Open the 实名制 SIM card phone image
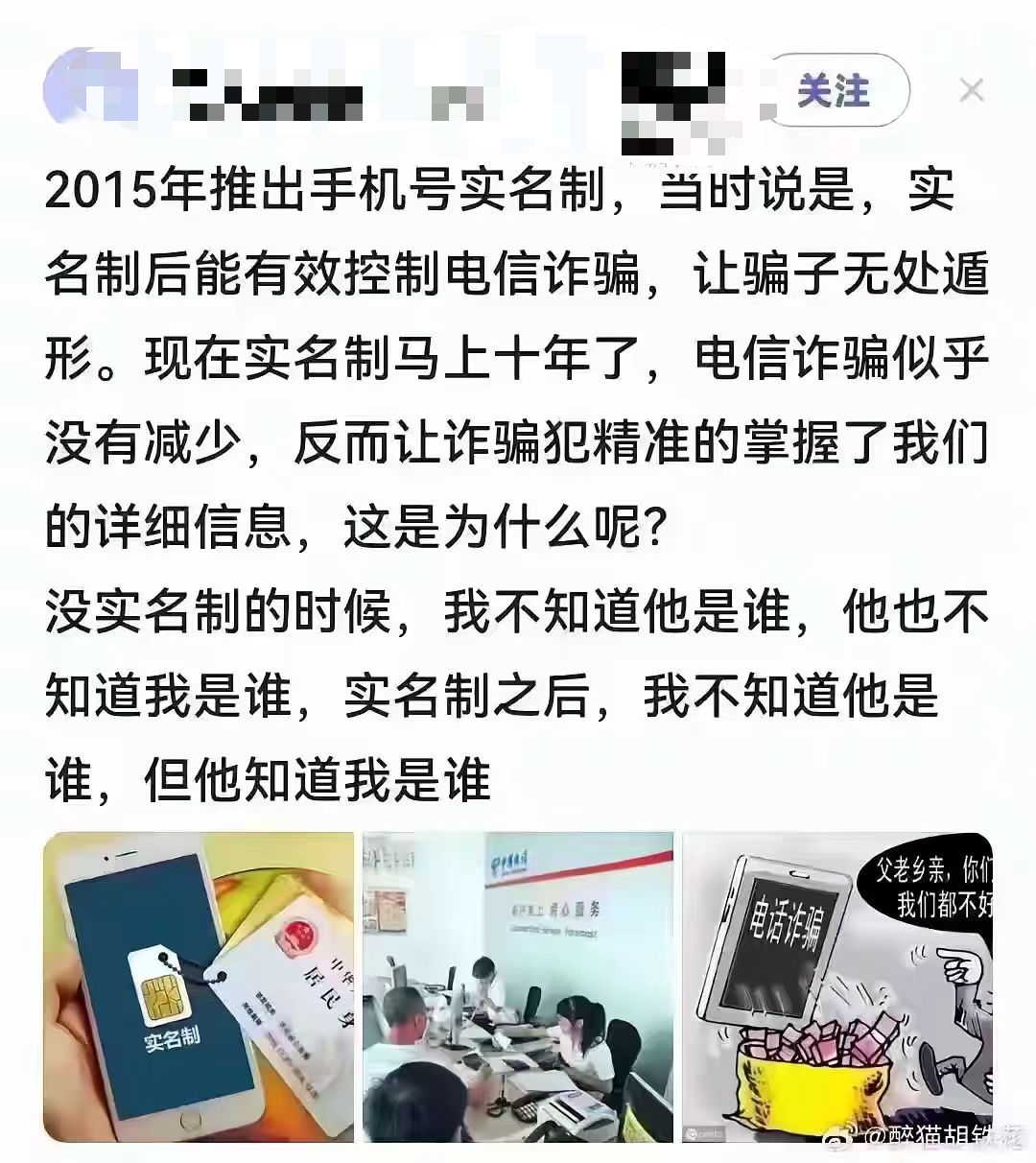The image size is (1036, 1163). pyautogui.click(x=199, y=986)
